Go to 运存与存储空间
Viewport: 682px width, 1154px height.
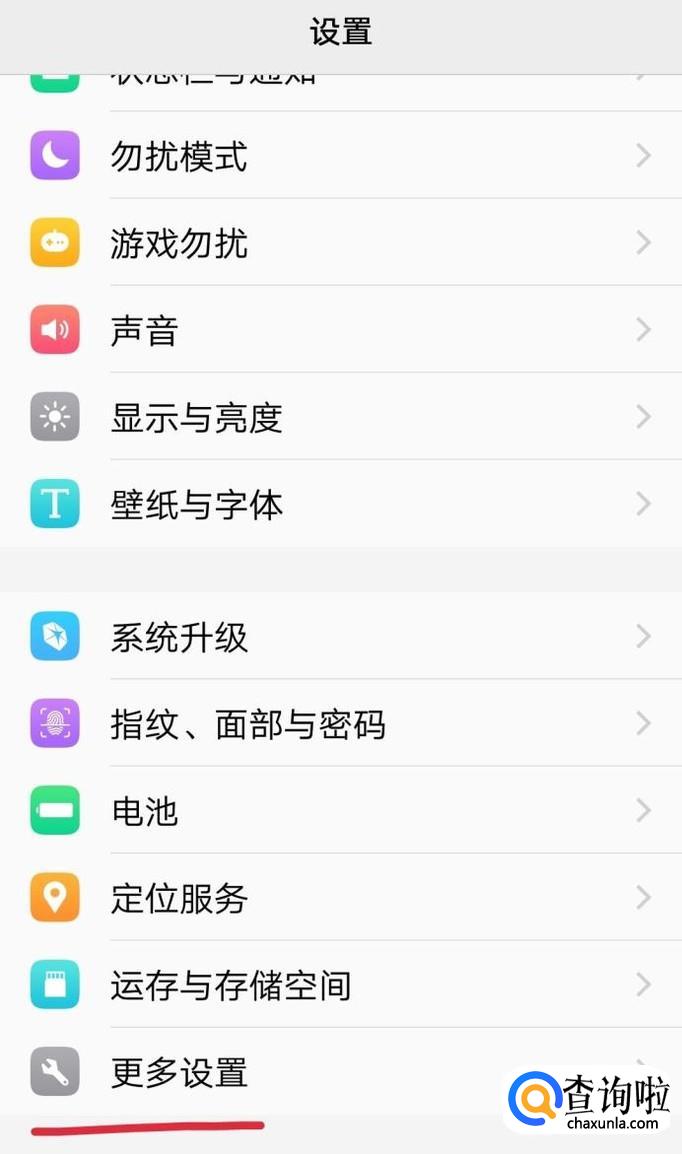click(x=231, y=985)
